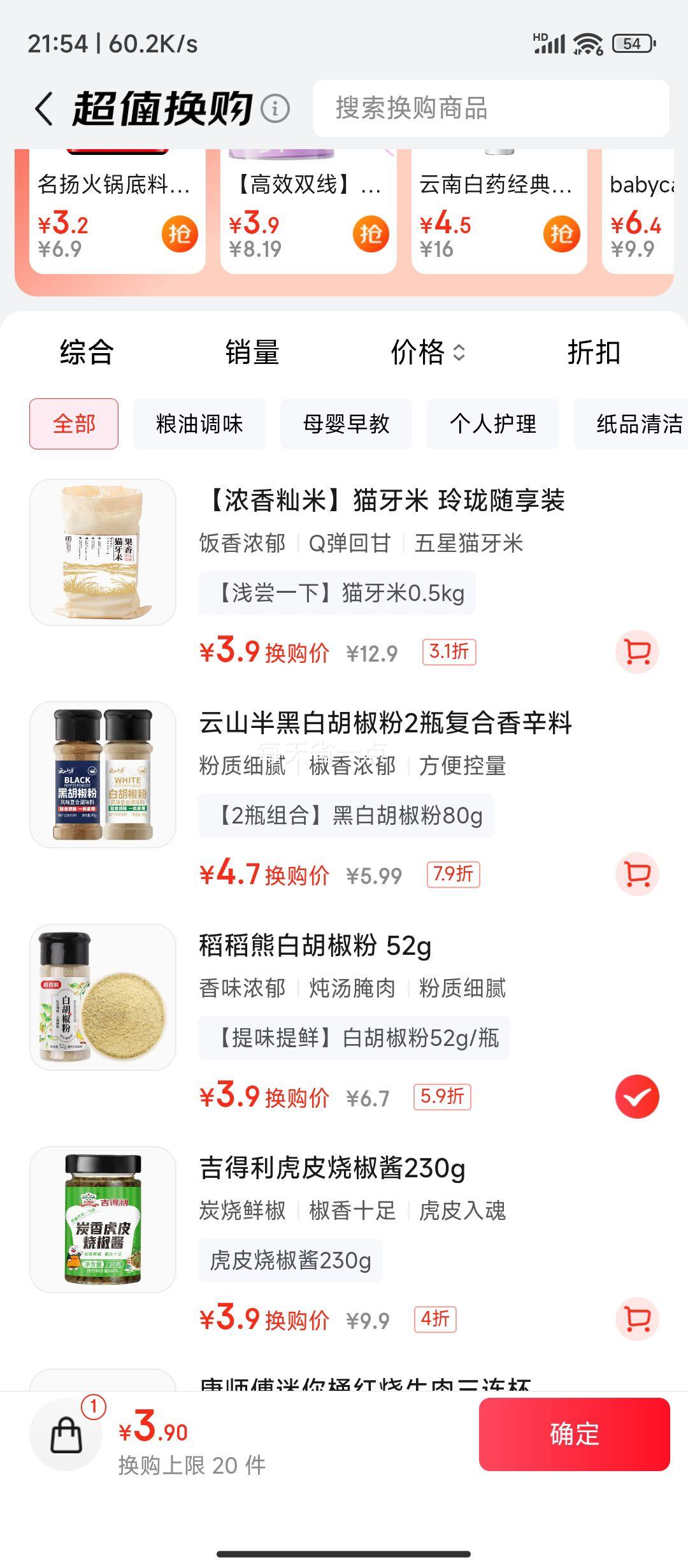Viewport: 688px width, 1568px height.
Task: Tap the 抢 icon on 云南白药经典 deal
Action: (x=563, y=233)
